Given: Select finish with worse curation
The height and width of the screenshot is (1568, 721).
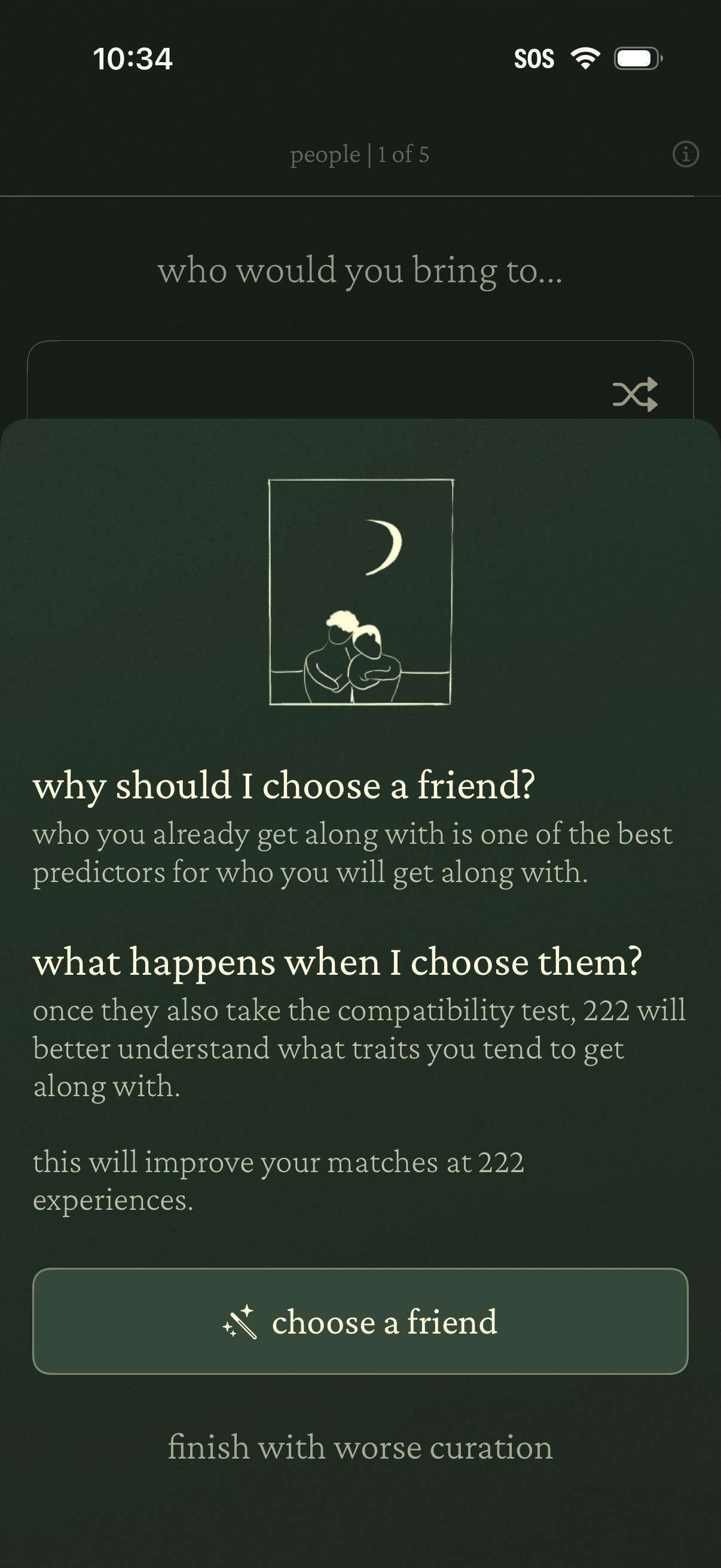Looking at the screenshot, I should [x=360, y=1447].
